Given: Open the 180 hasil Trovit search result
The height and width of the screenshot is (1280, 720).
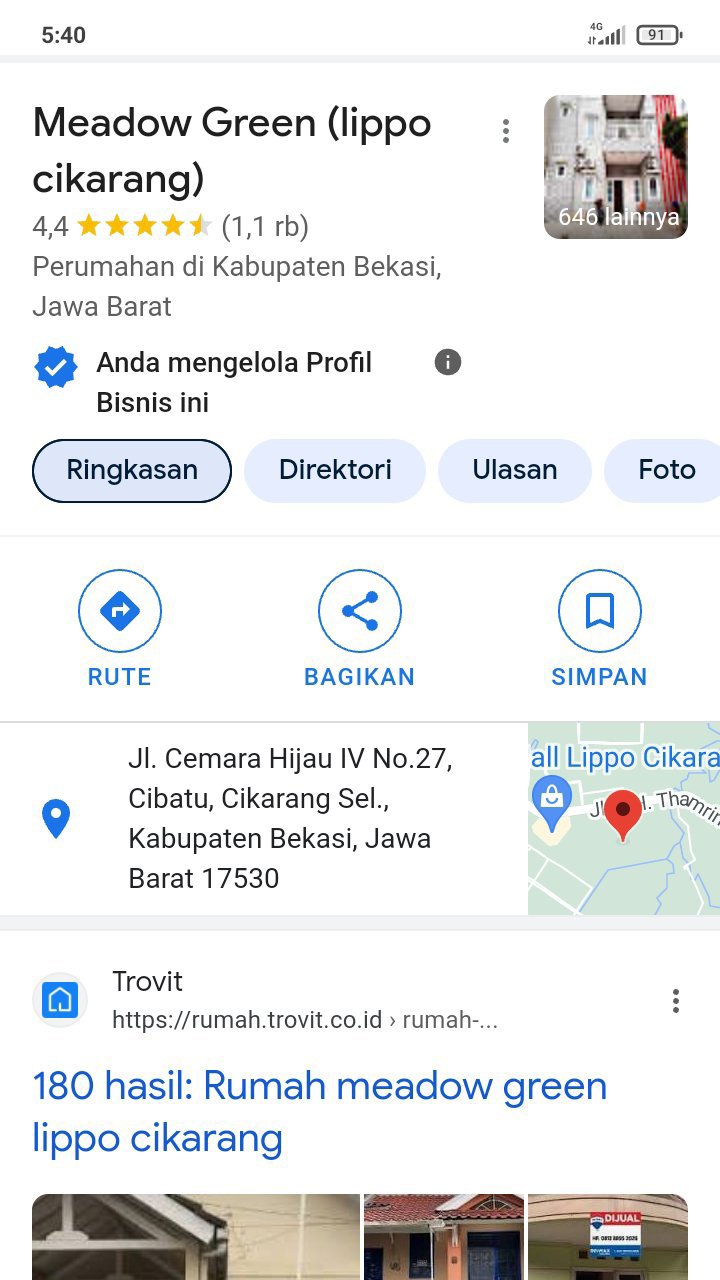Looking at the screenshot, I should (320, 1112).
